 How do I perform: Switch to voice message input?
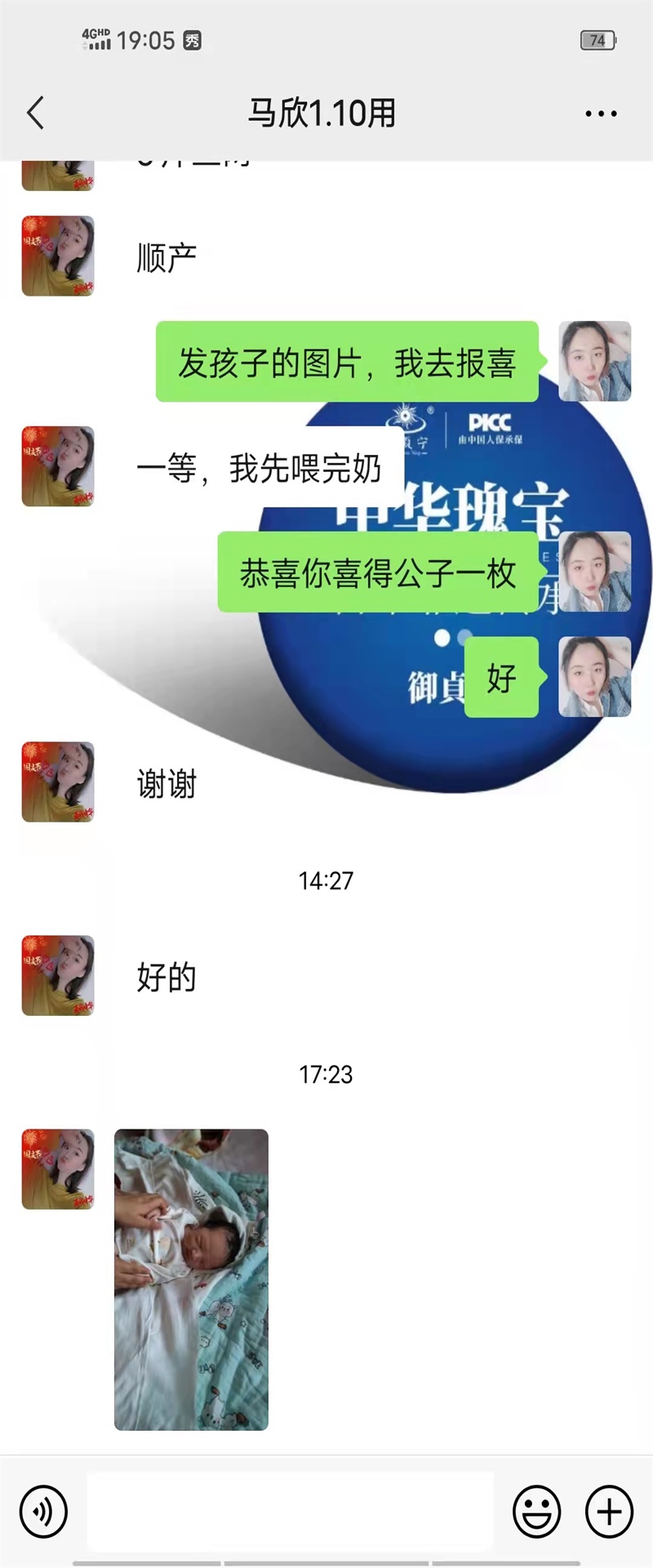(43, 1512)
